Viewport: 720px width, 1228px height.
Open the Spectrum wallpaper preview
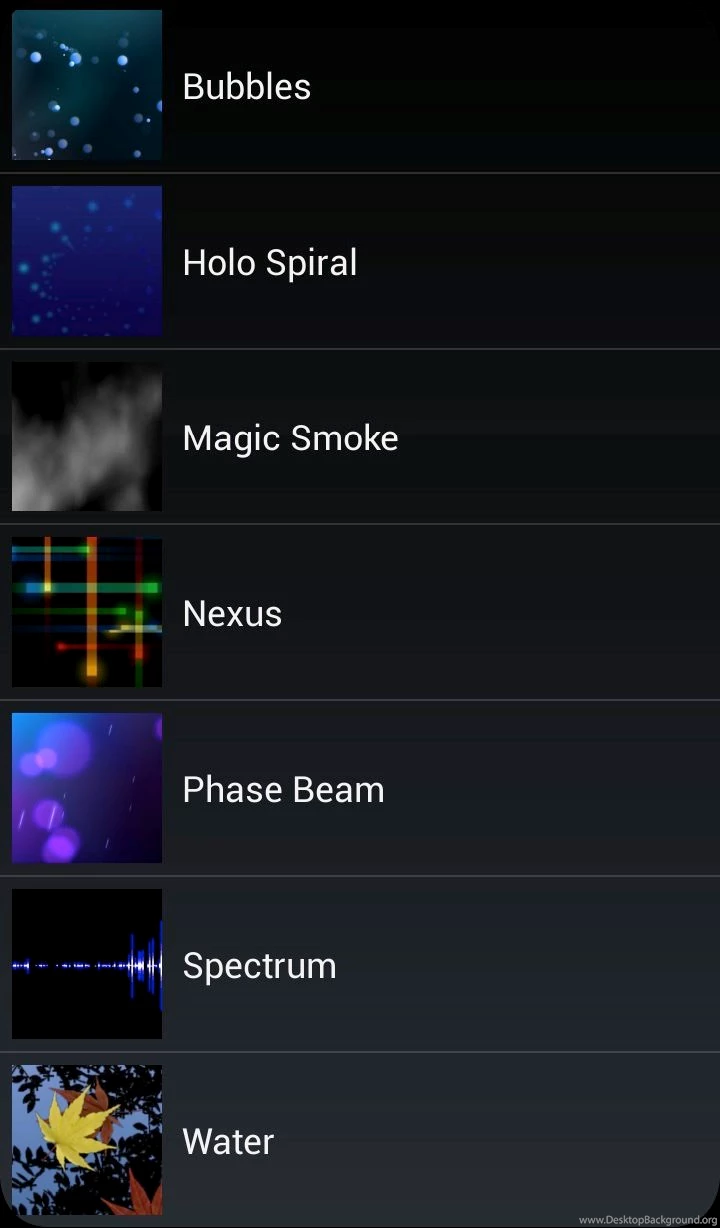point(259,966)
